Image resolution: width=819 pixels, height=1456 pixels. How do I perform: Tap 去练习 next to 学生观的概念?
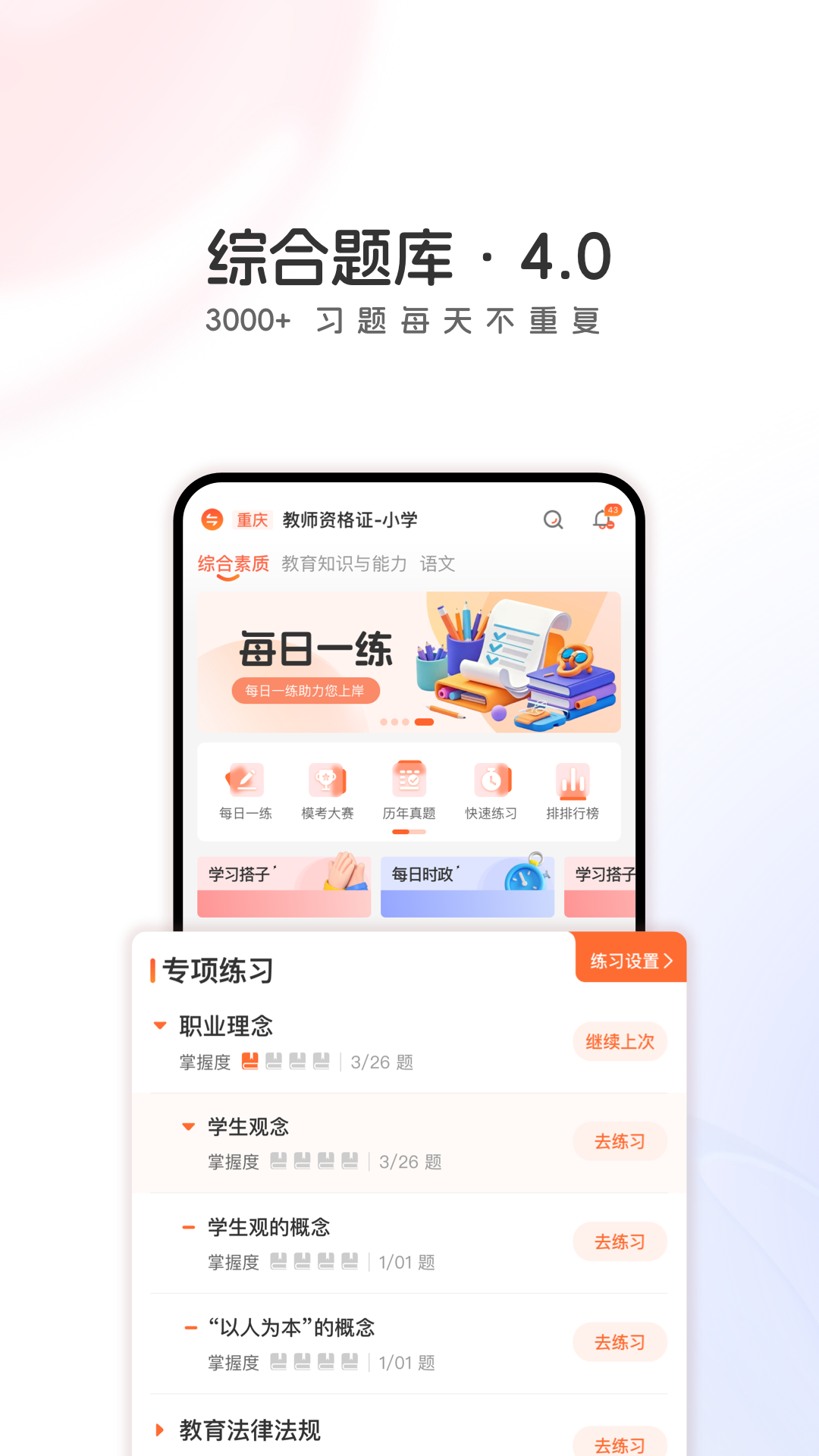(620, 1242)
